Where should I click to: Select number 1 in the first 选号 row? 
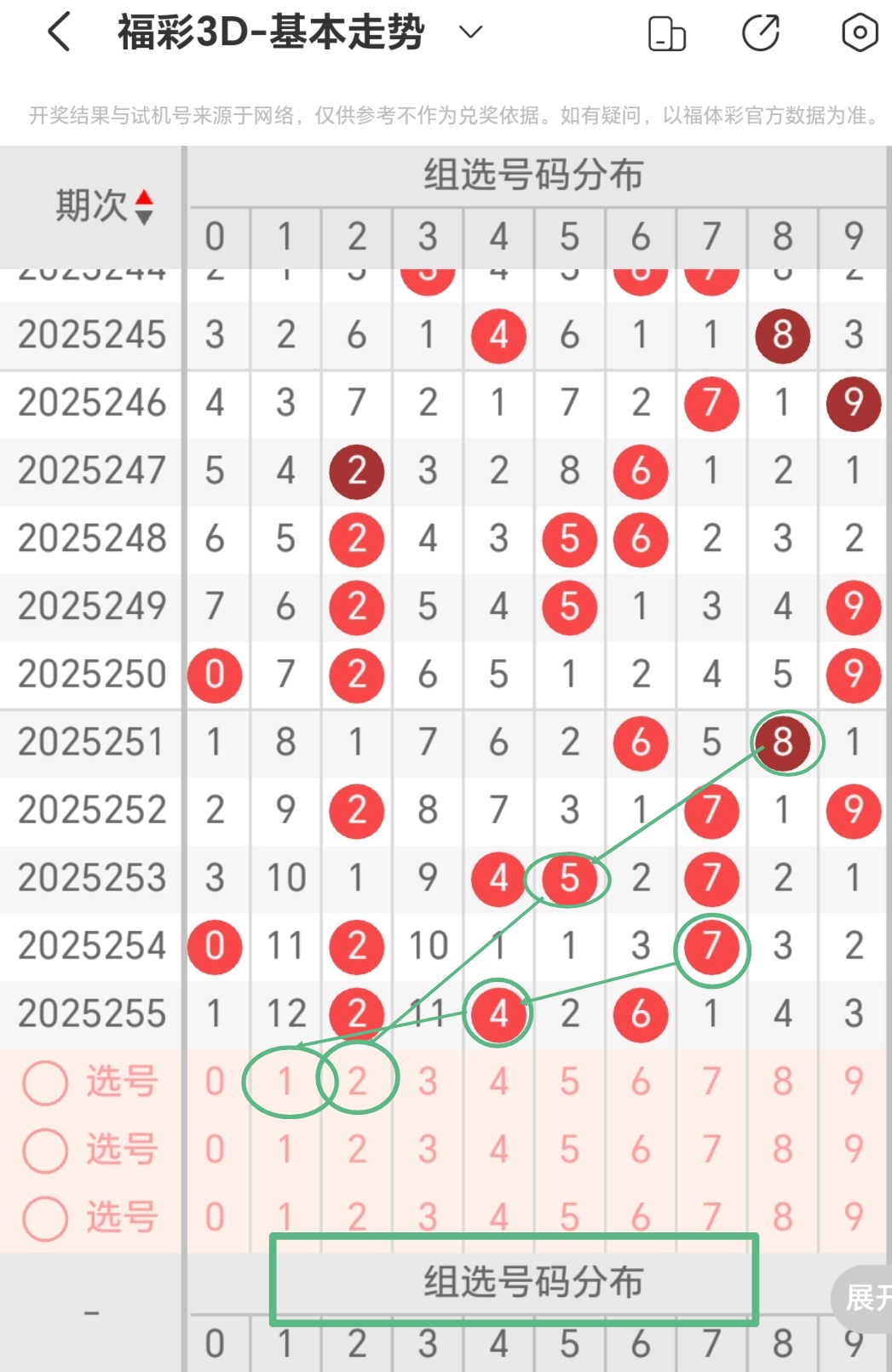285,1082
